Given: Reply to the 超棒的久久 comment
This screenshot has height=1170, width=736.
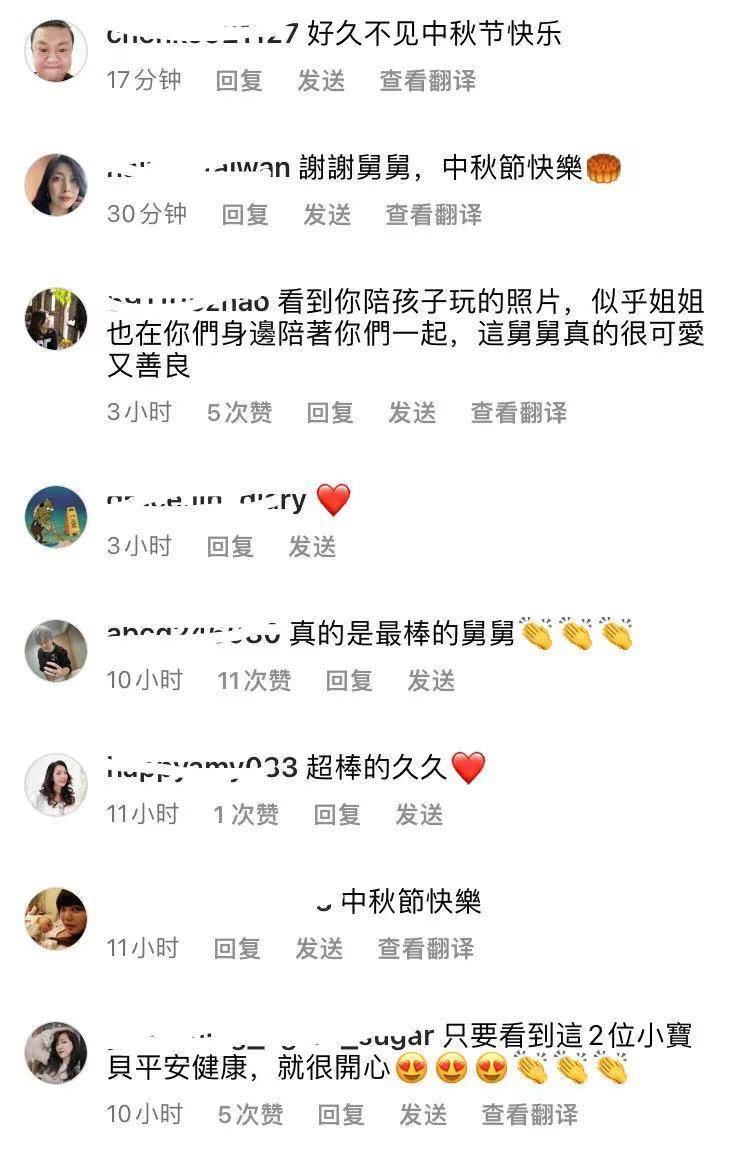Looking at the screenshot, I should 337,816.
